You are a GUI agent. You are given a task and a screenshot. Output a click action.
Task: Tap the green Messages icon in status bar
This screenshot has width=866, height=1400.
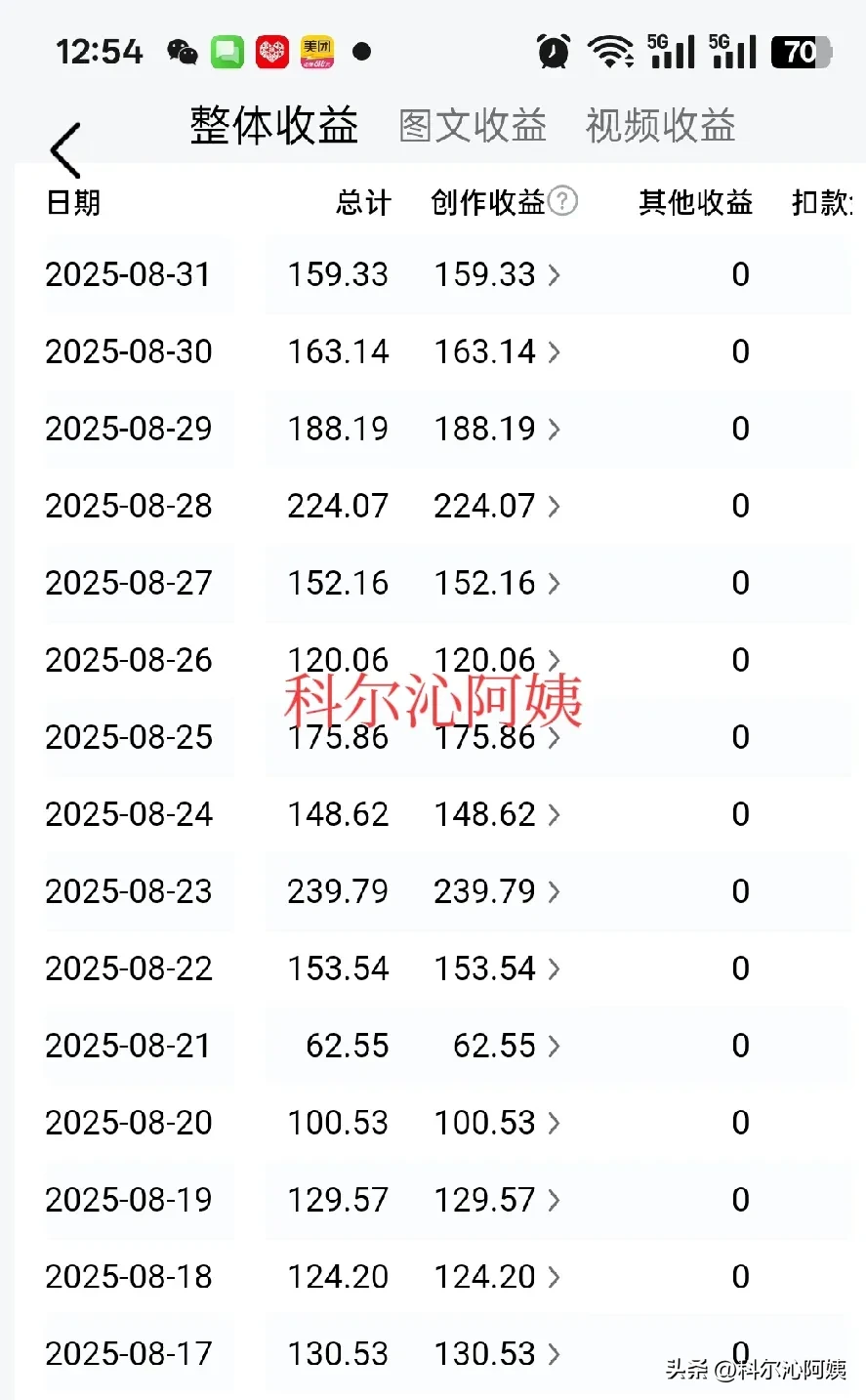(227, 51)
